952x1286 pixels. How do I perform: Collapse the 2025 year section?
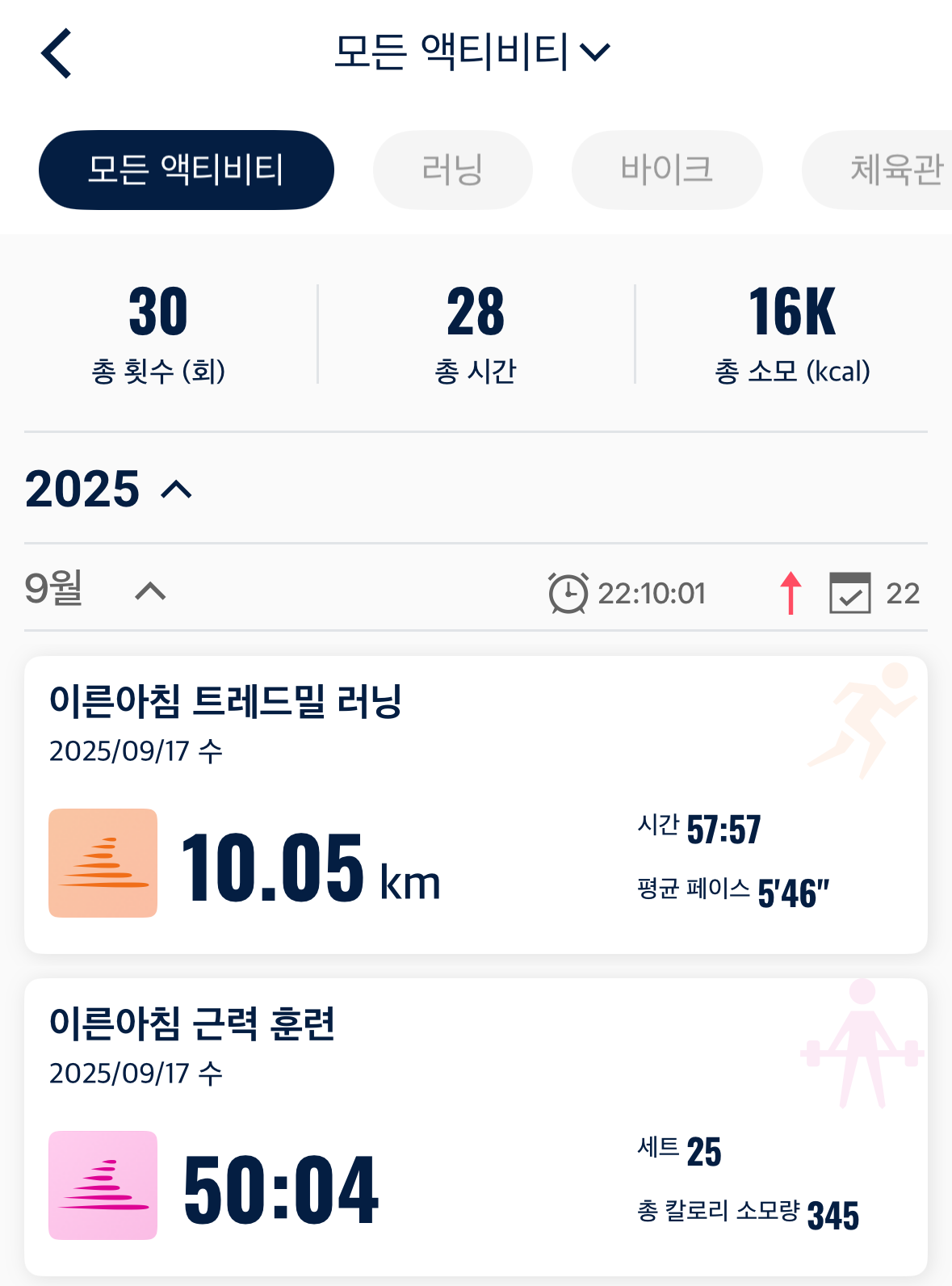[x=176, y=490]
